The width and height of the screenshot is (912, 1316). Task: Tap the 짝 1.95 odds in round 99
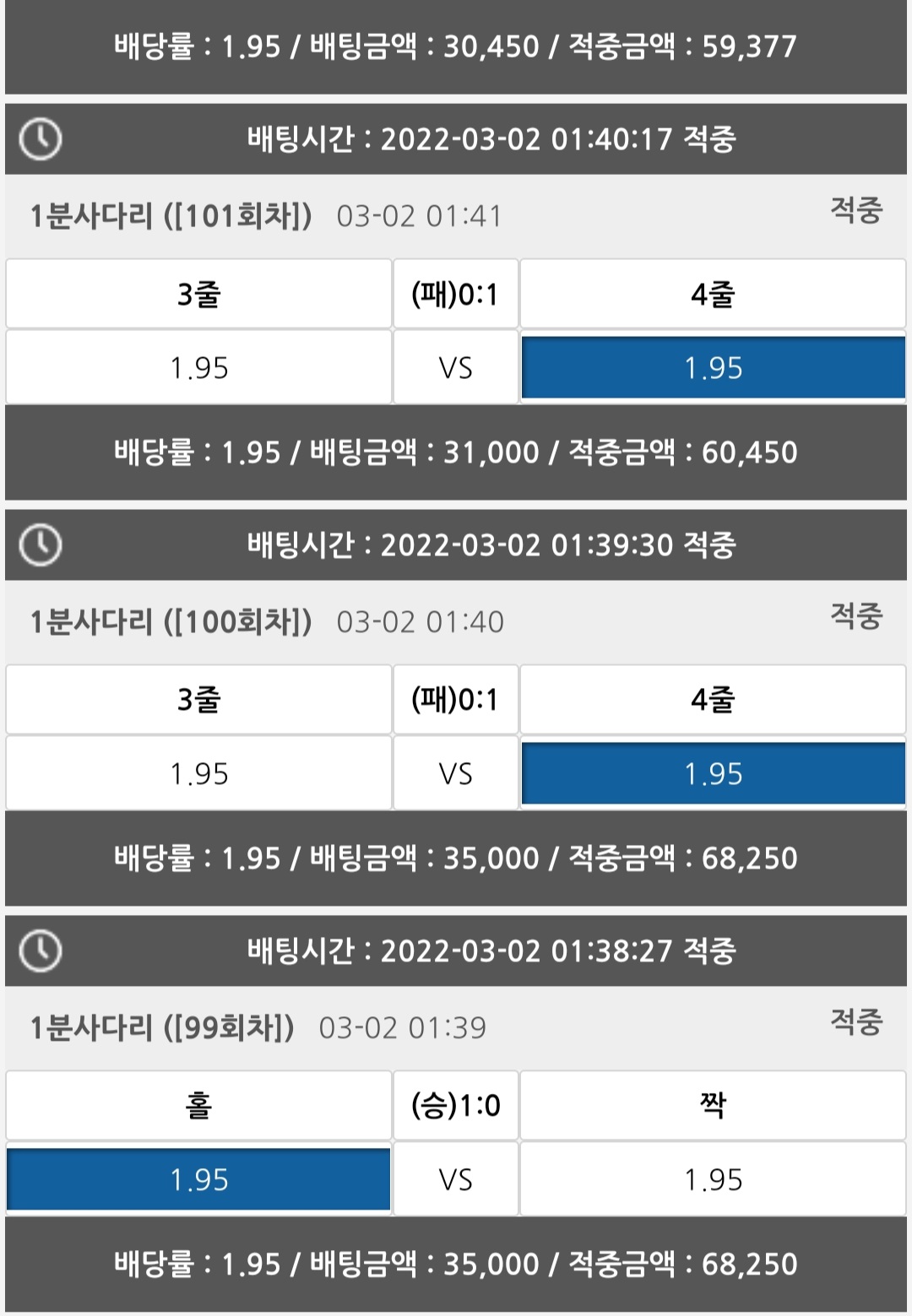click(x=714, y=1179)
